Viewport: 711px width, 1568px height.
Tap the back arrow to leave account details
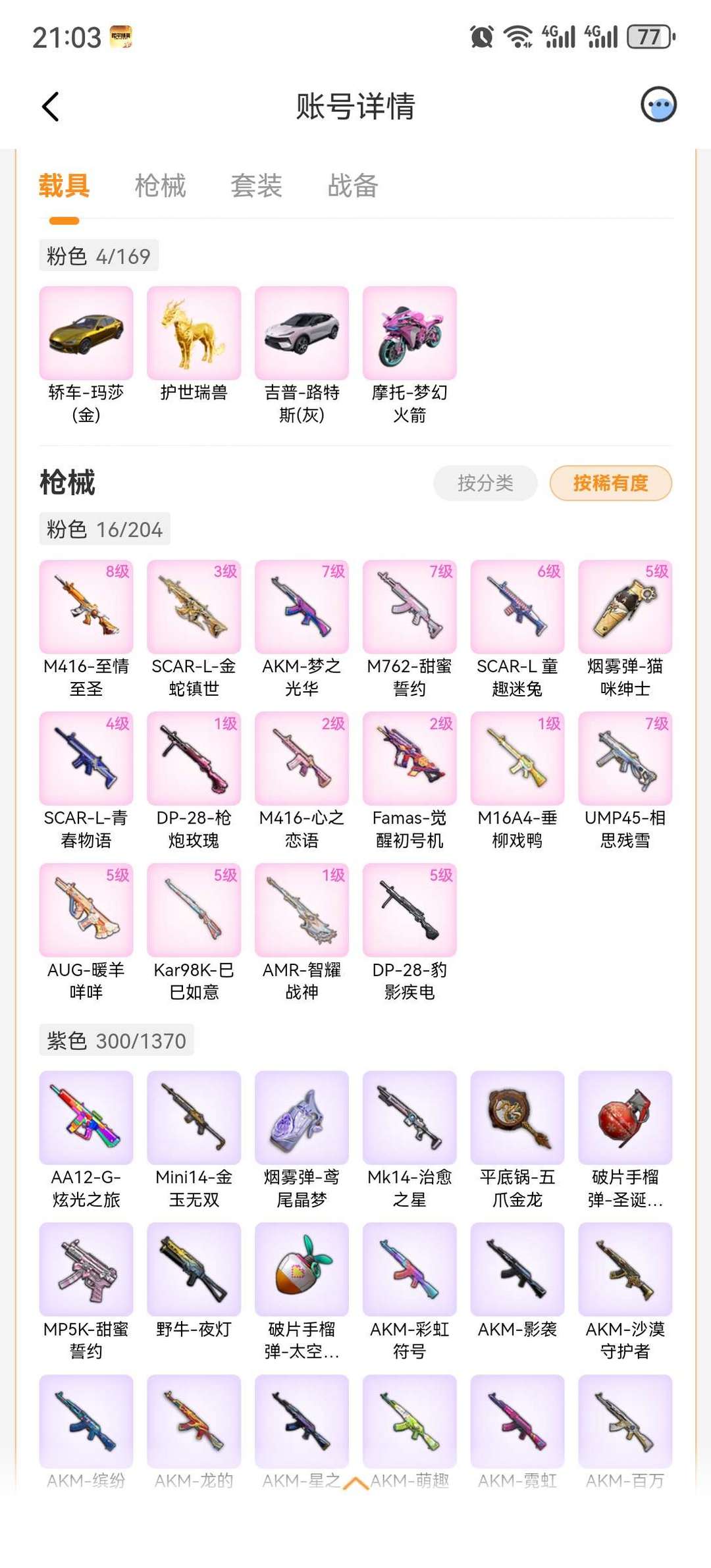tap(49, 106)
